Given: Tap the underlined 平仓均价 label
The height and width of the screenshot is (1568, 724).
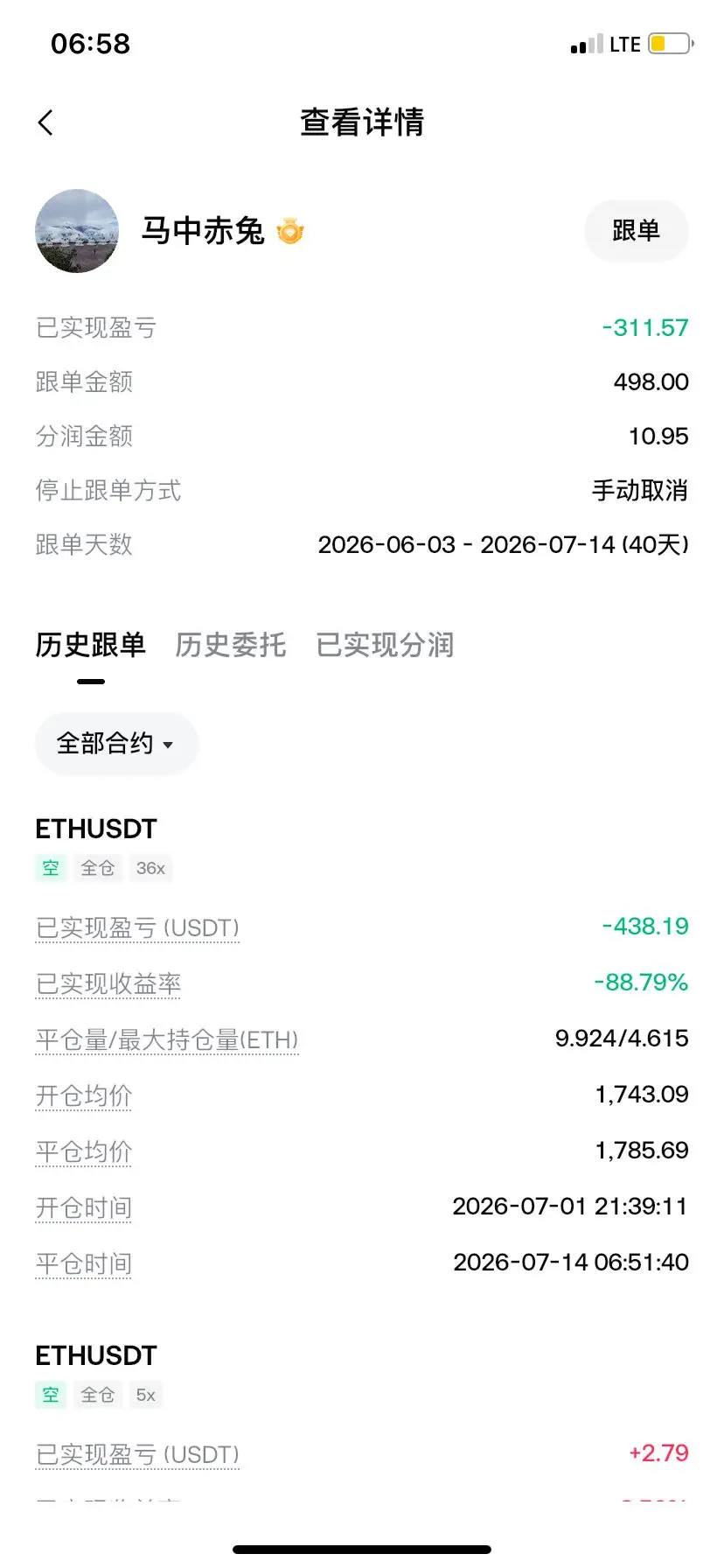Looking at the screenshot, I should click(84, 1151).
